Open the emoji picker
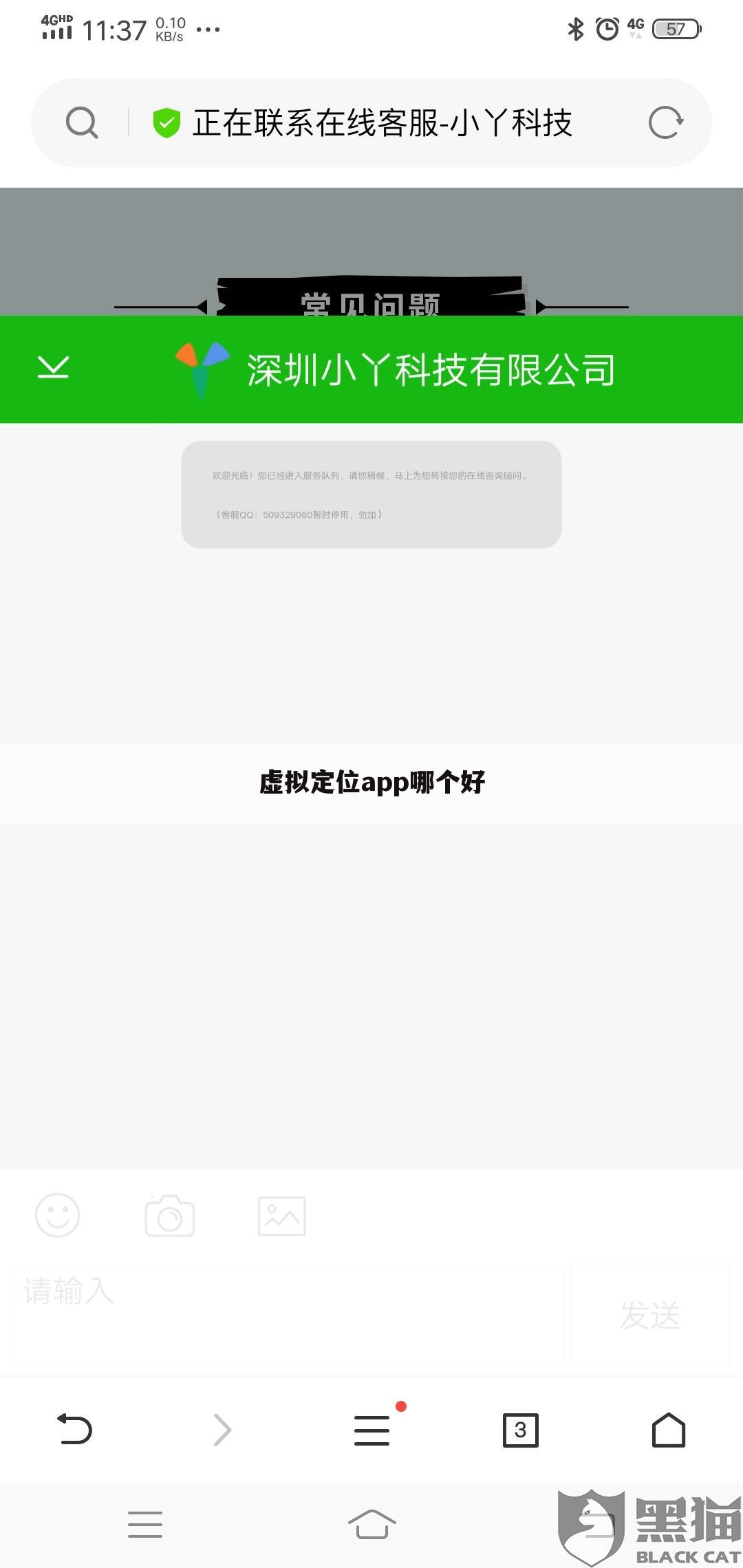 point(58,1215)
